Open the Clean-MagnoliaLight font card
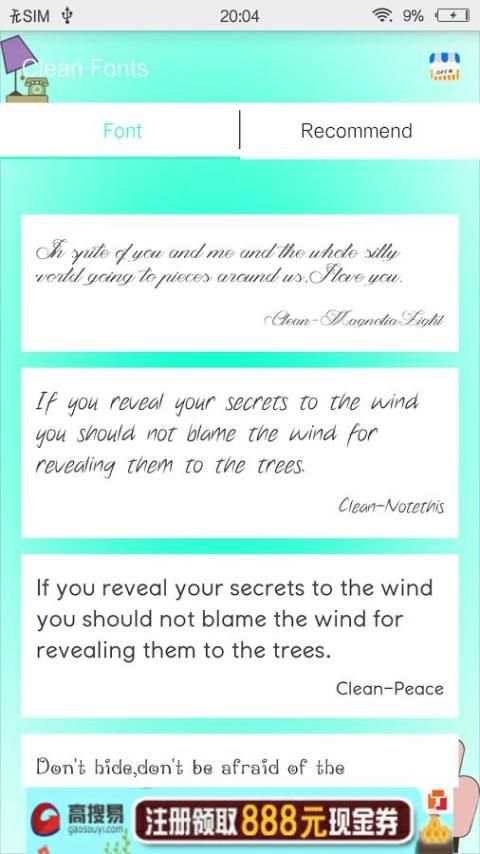 coord(240,283)
